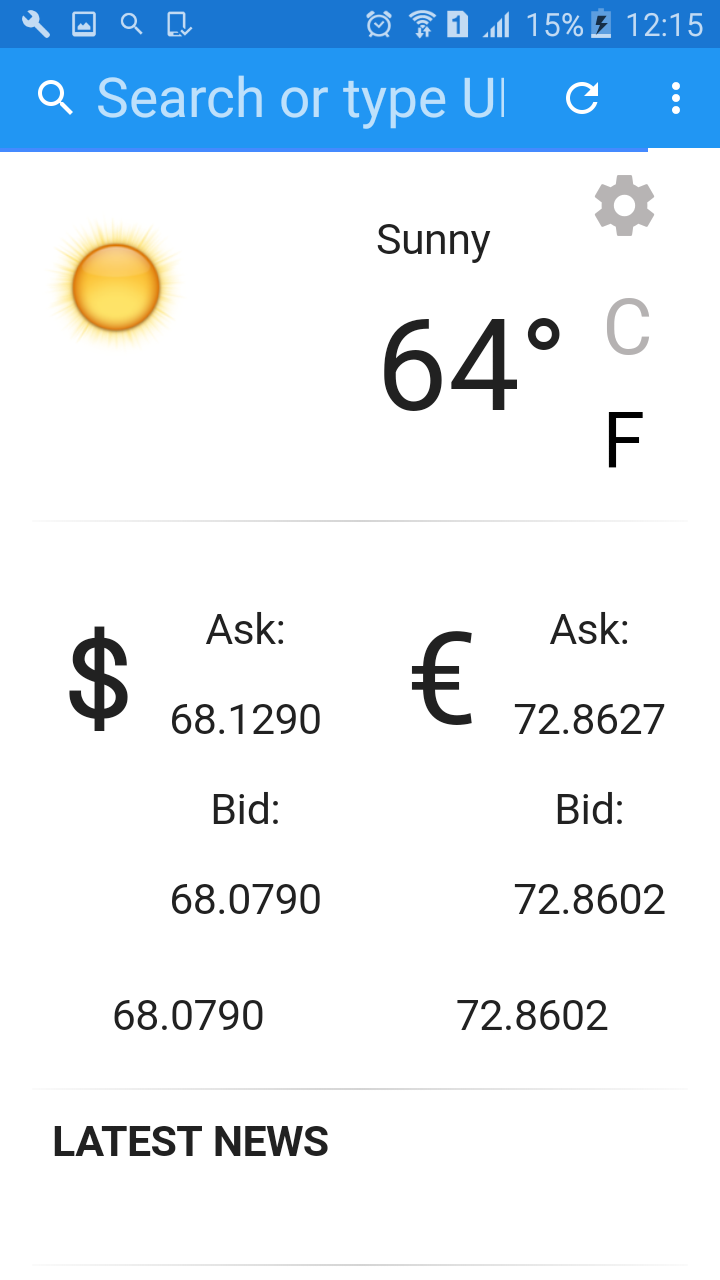Tap the Search or type URL field
Image resolution: width=720 pixels, height=1280 pixels.
pos(300,98)
